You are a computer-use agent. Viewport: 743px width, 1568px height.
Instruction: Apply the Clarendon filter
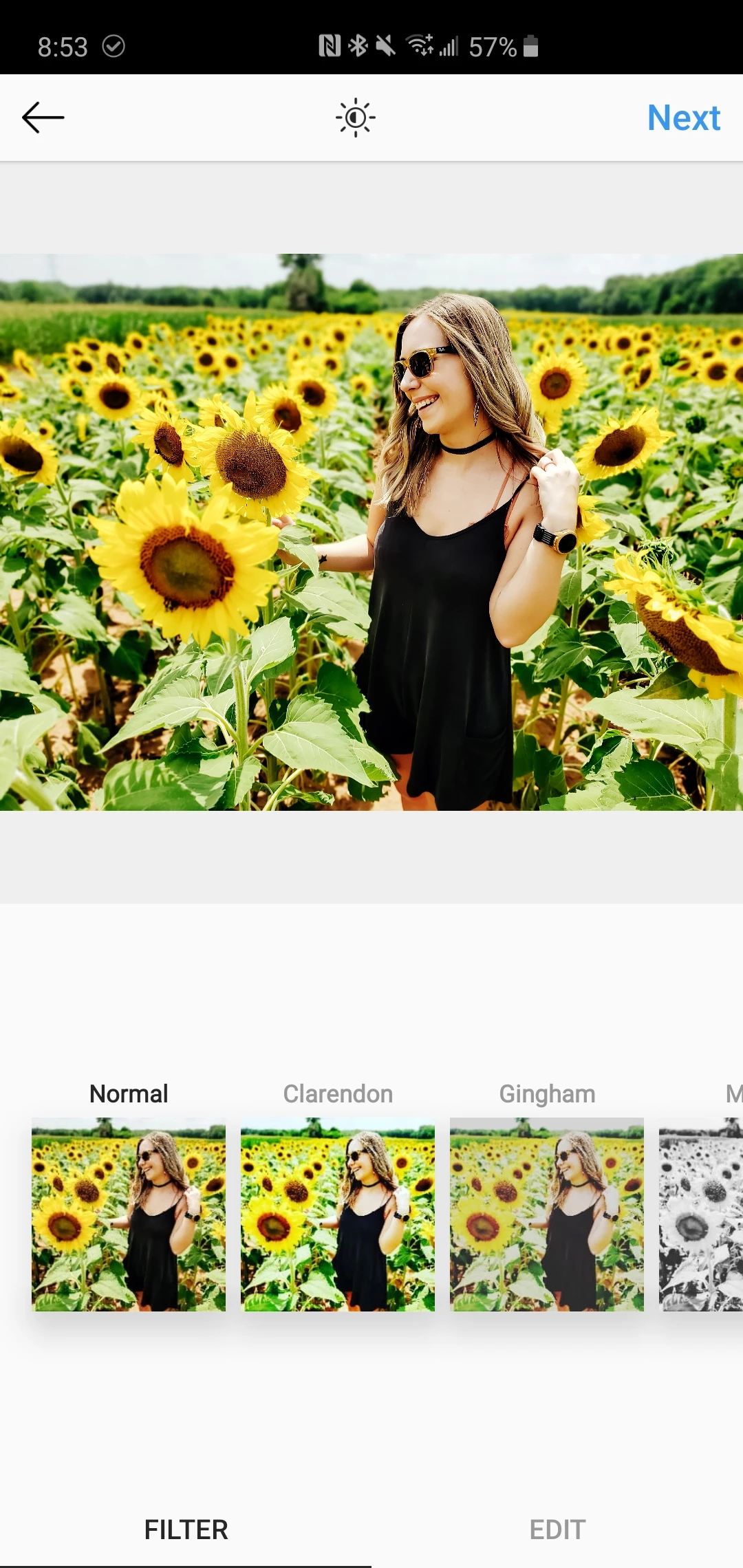click(338, 1214)
